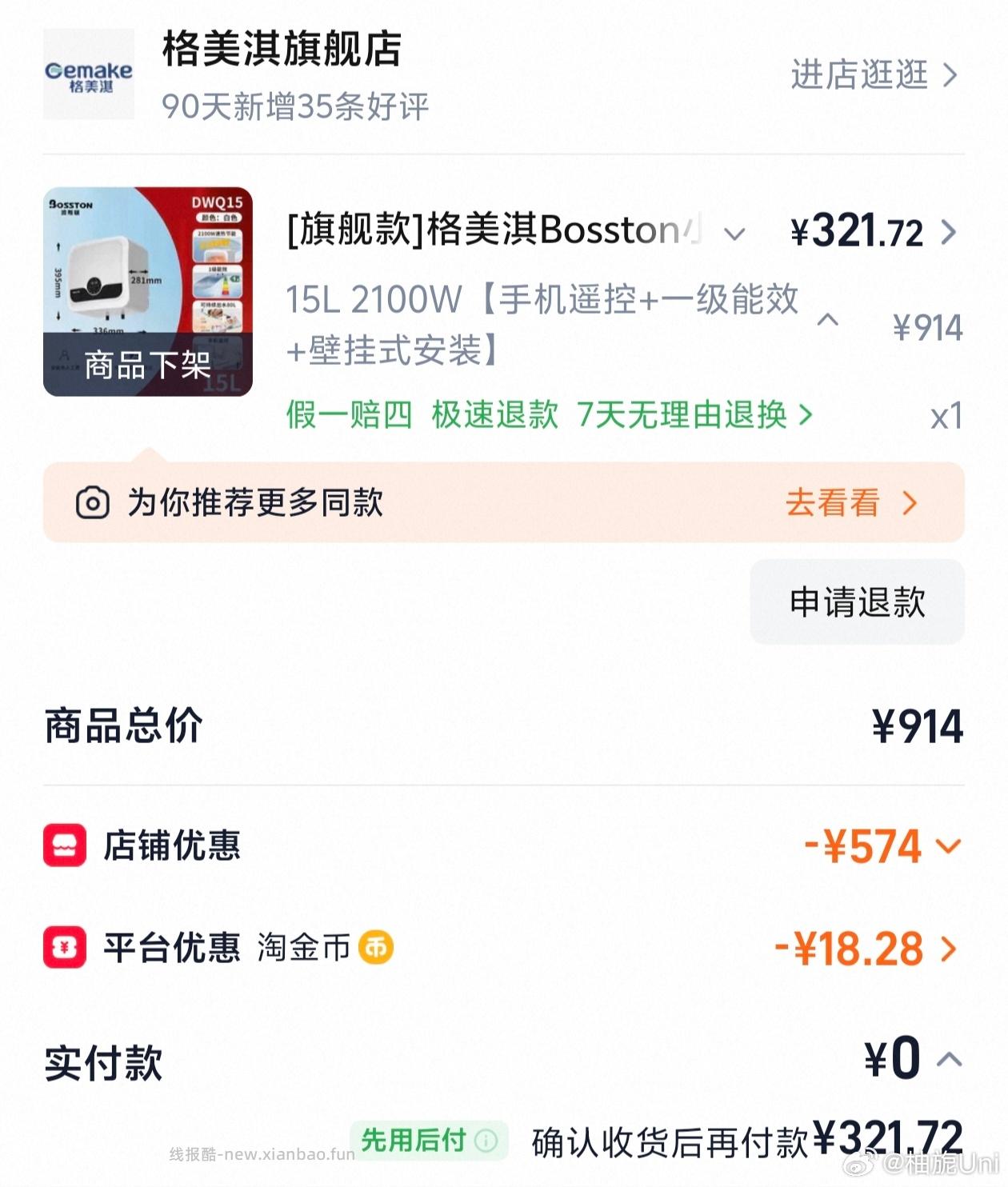Open 7天无理由退换 service guarantee details
1008x1187 pixels.
(x=690, y=416)
